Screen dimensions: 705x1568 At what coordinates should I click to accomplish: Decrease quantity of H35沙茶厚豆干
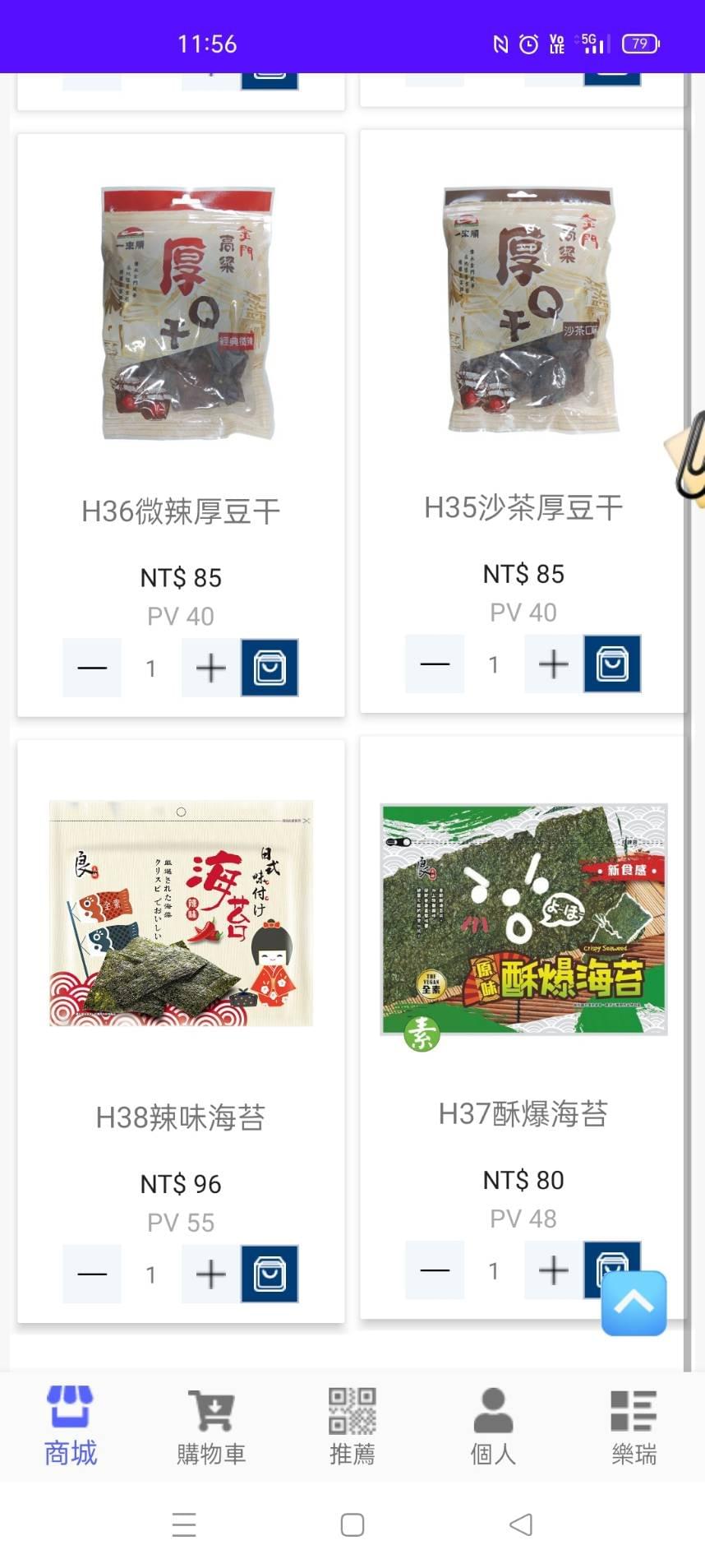435,664
